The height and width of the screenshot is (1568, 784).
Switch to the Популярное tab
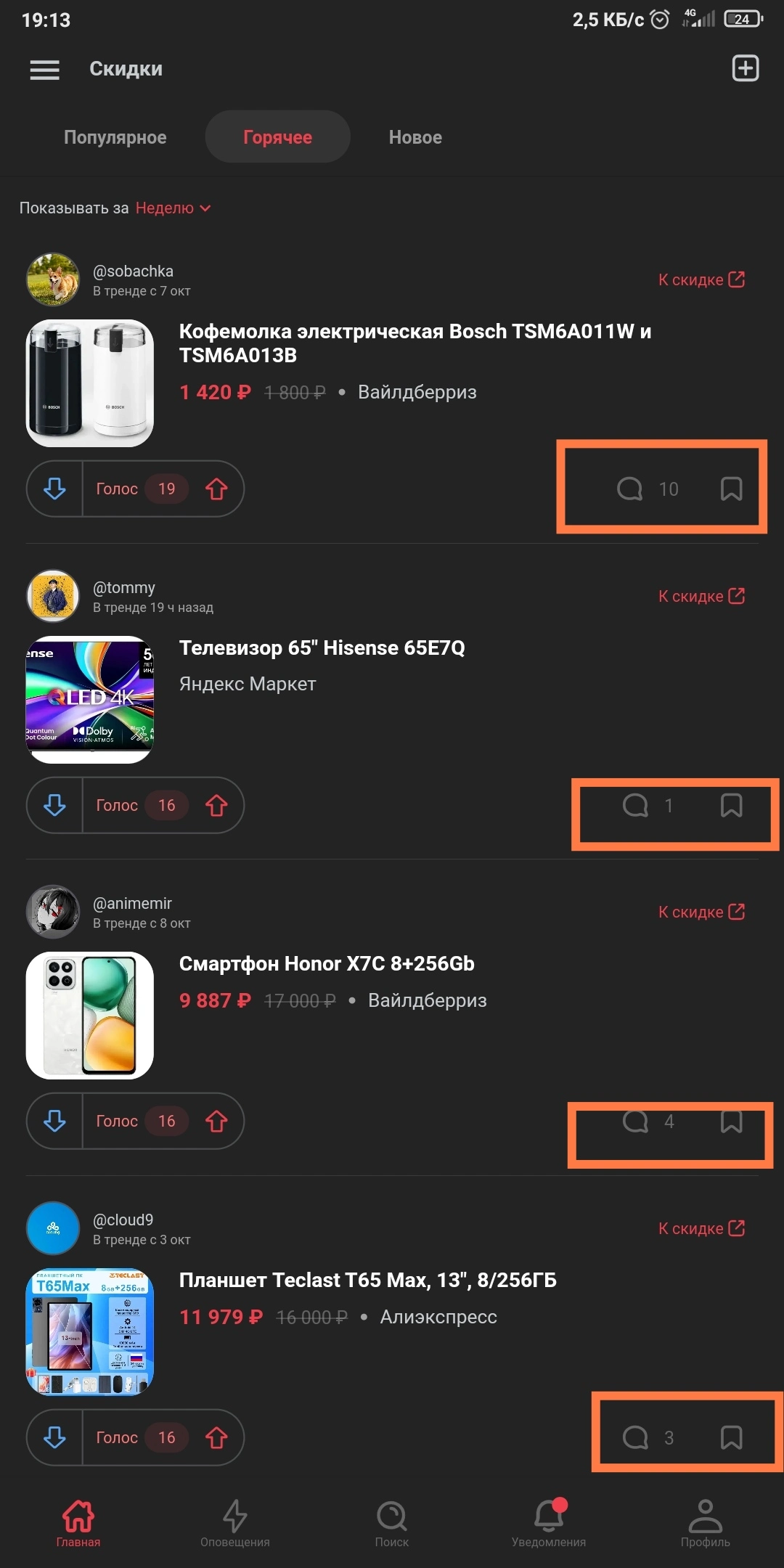[115, 137]
